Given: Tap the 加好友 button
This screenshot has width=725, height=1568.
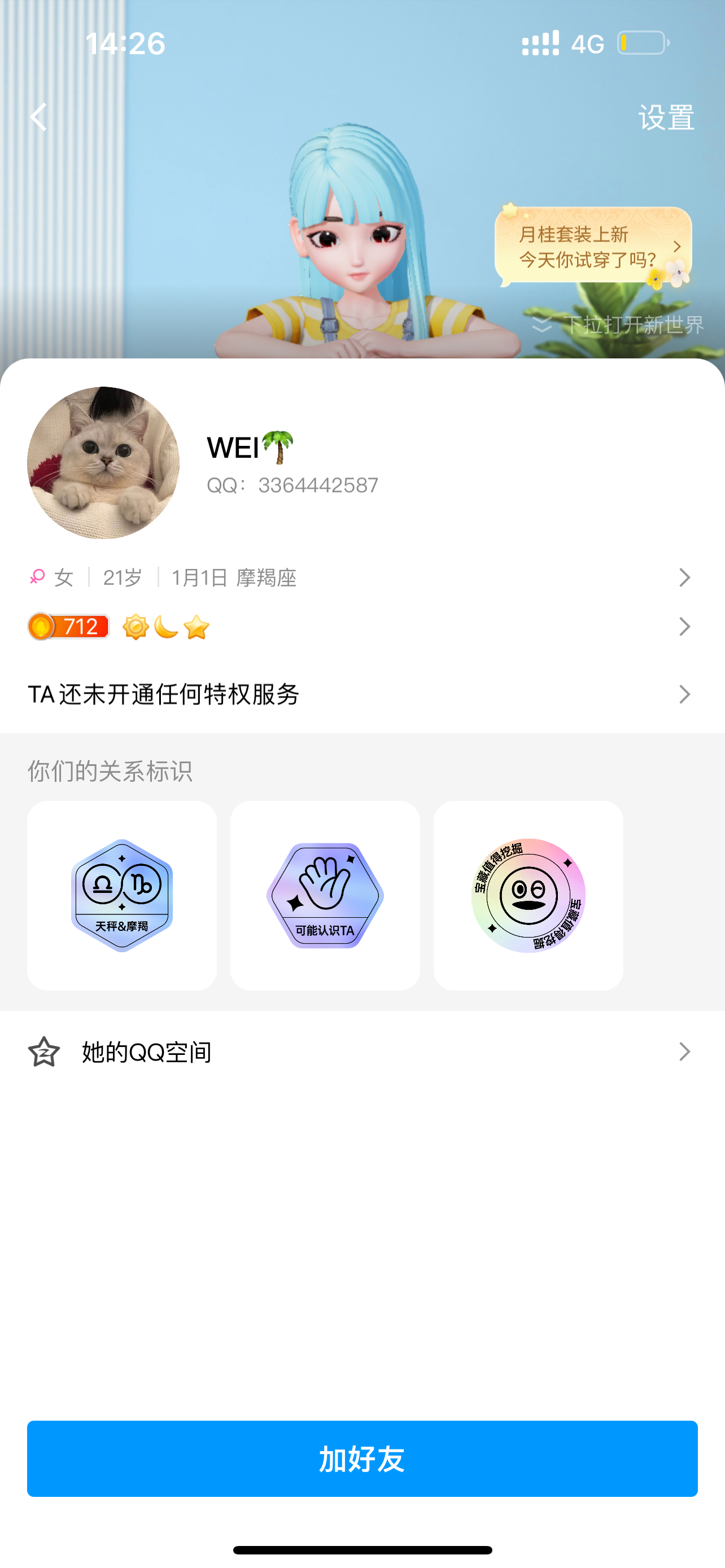Looking at the screenshot, I should tap(362, 1458).
